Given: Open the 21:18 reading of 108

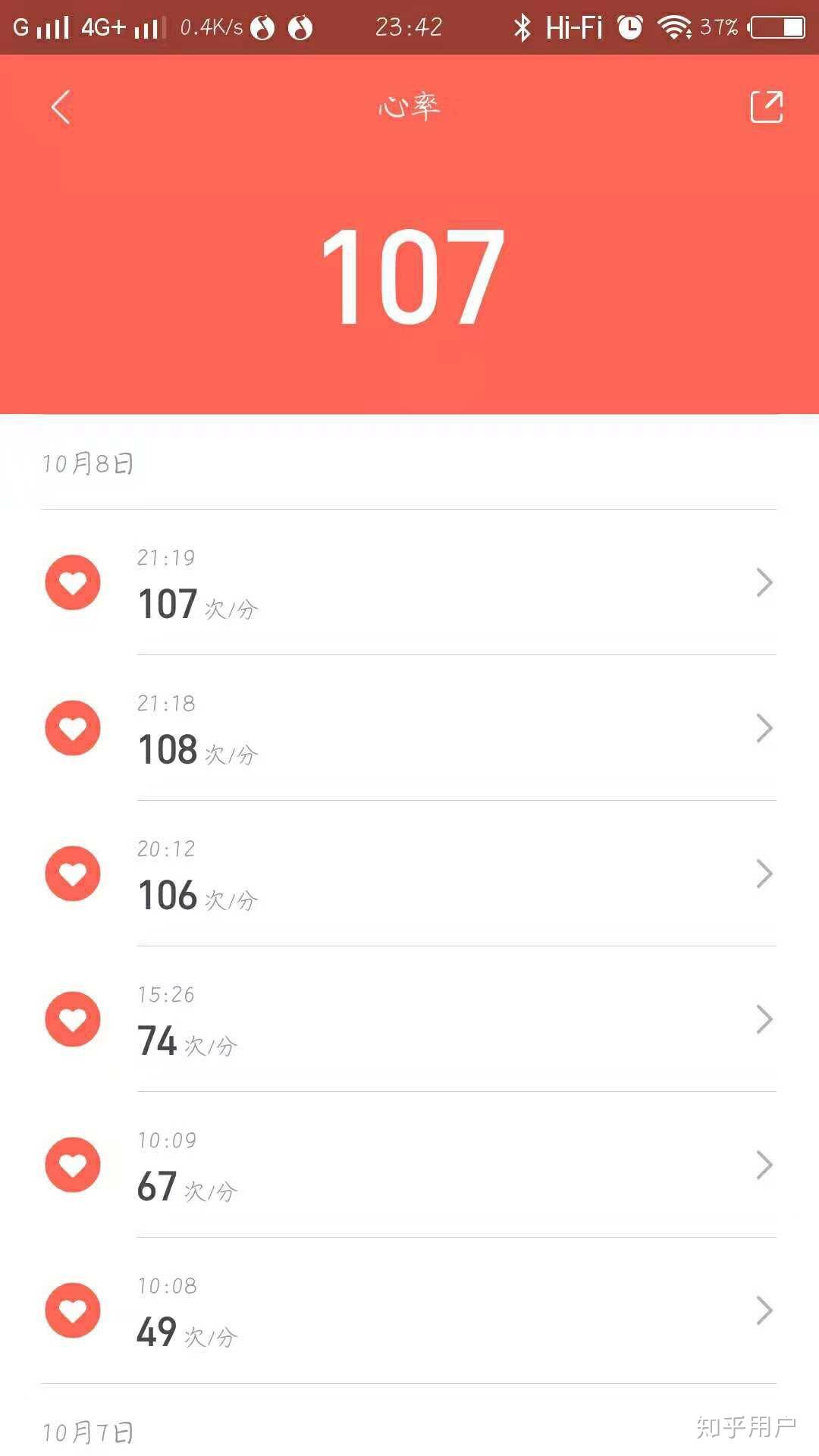Looking at the screenshot, I should 409,728.
